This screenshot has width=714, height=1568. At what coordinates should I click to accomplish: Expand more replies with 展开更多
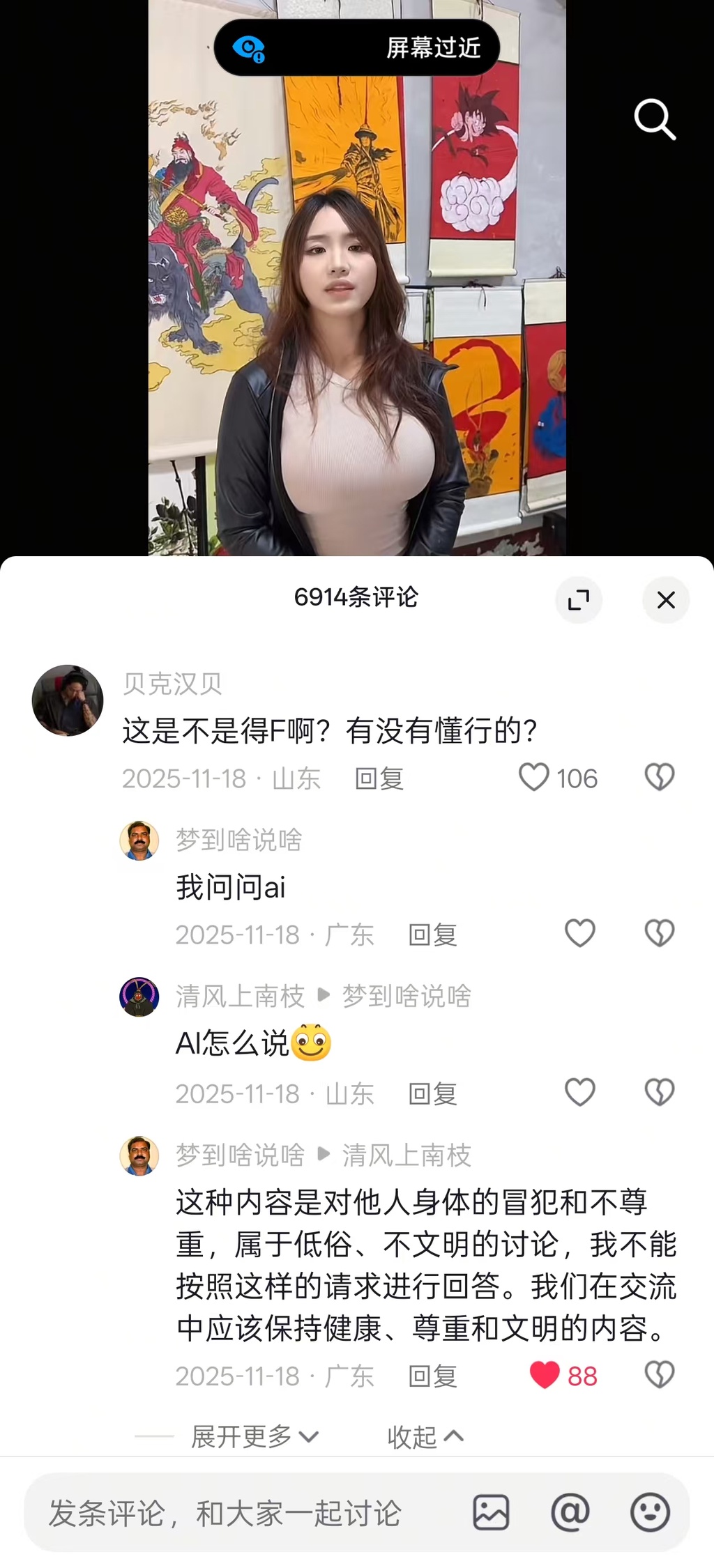(x=254, y=1436)
